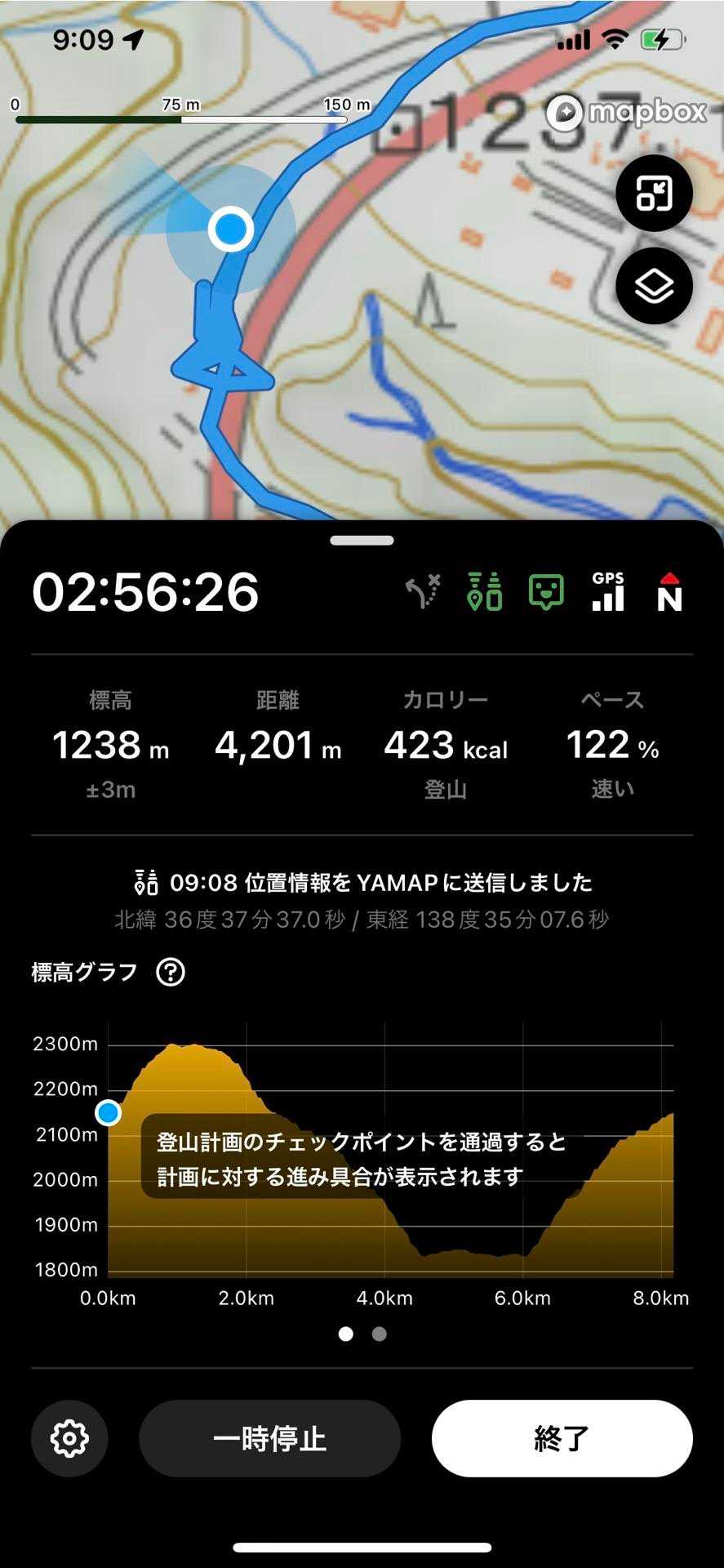This screenshot has height=1568, width=724.
Task: Open the green chat face icon
Action: pos(546,592)
